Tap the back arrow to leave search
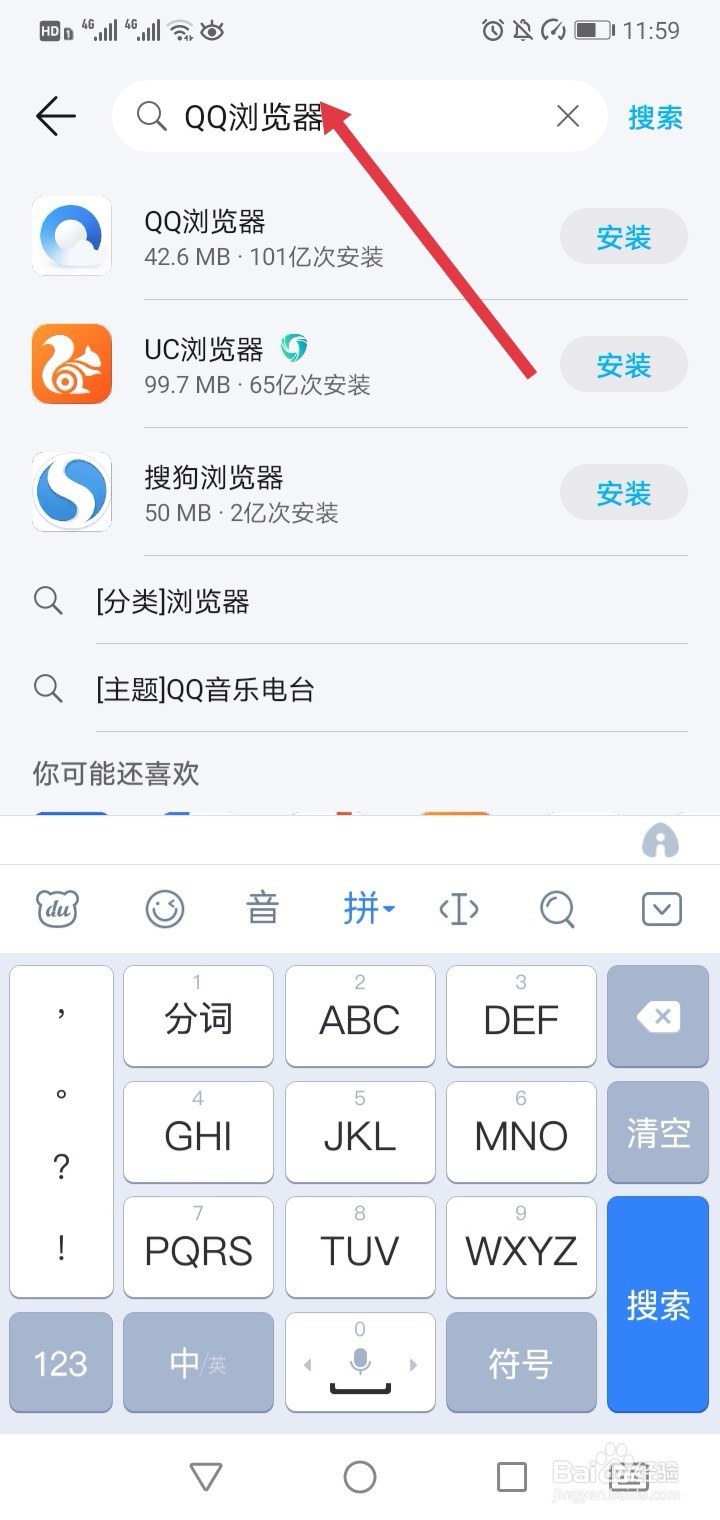 coord(55,117)
